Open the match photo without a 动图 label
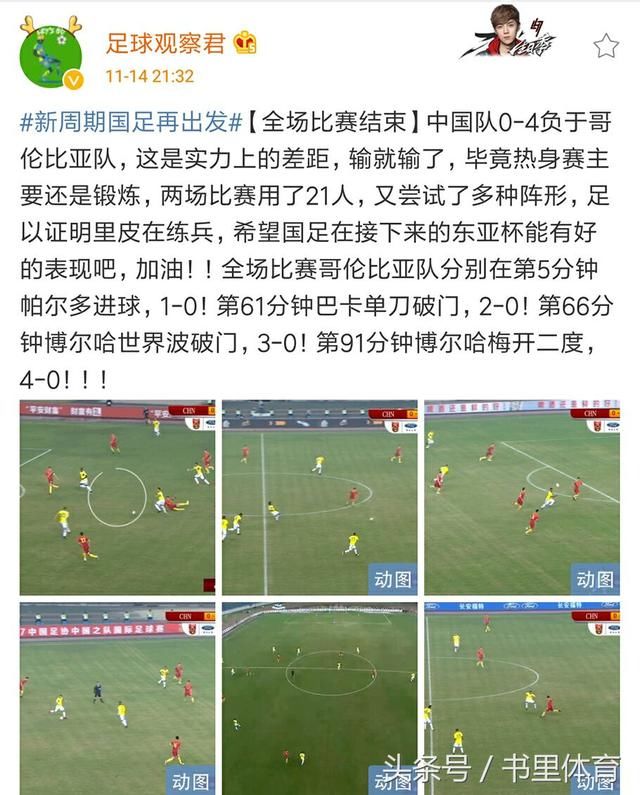The image size is (640, 795). coord(117,498)
